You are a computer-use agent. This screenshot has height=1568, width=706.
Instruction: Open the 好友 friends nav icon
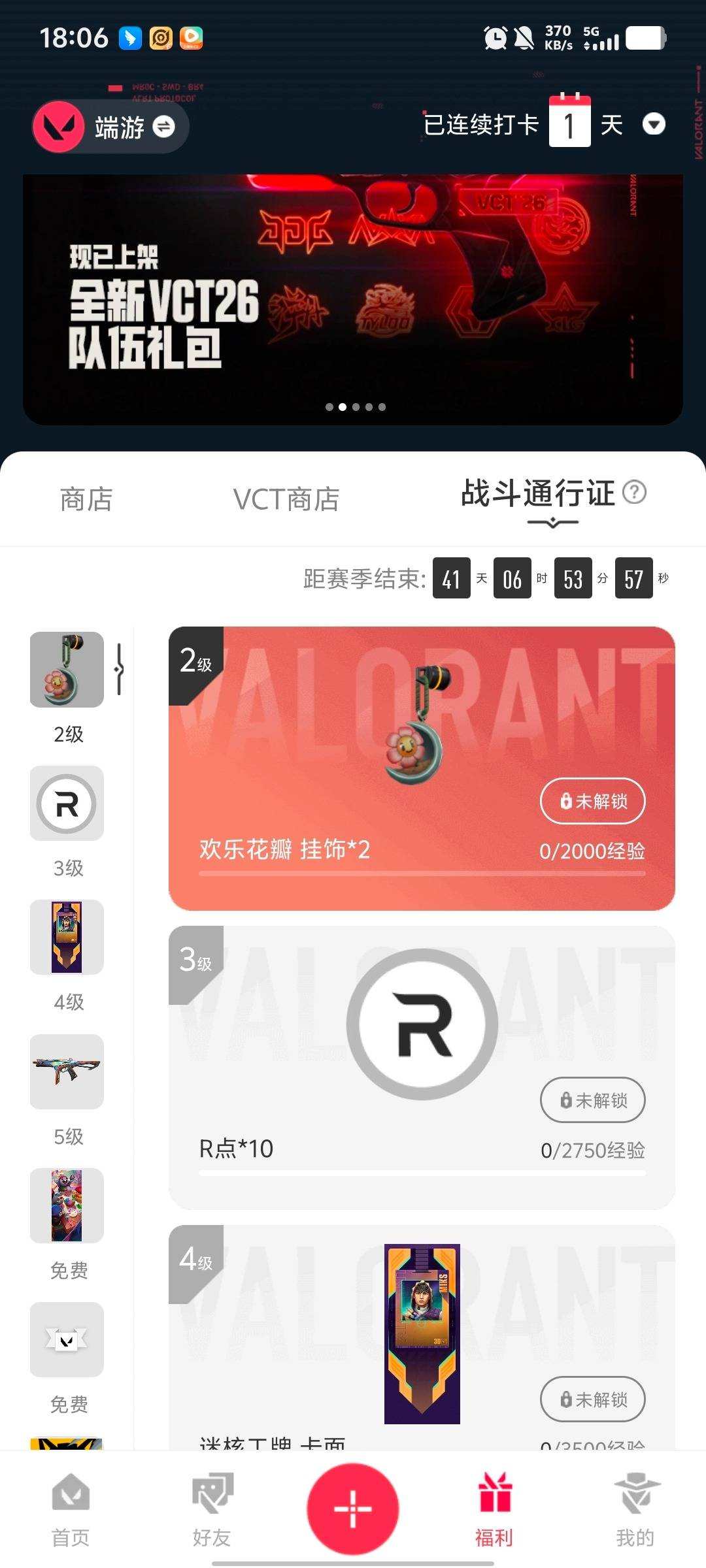point(212,1506)
